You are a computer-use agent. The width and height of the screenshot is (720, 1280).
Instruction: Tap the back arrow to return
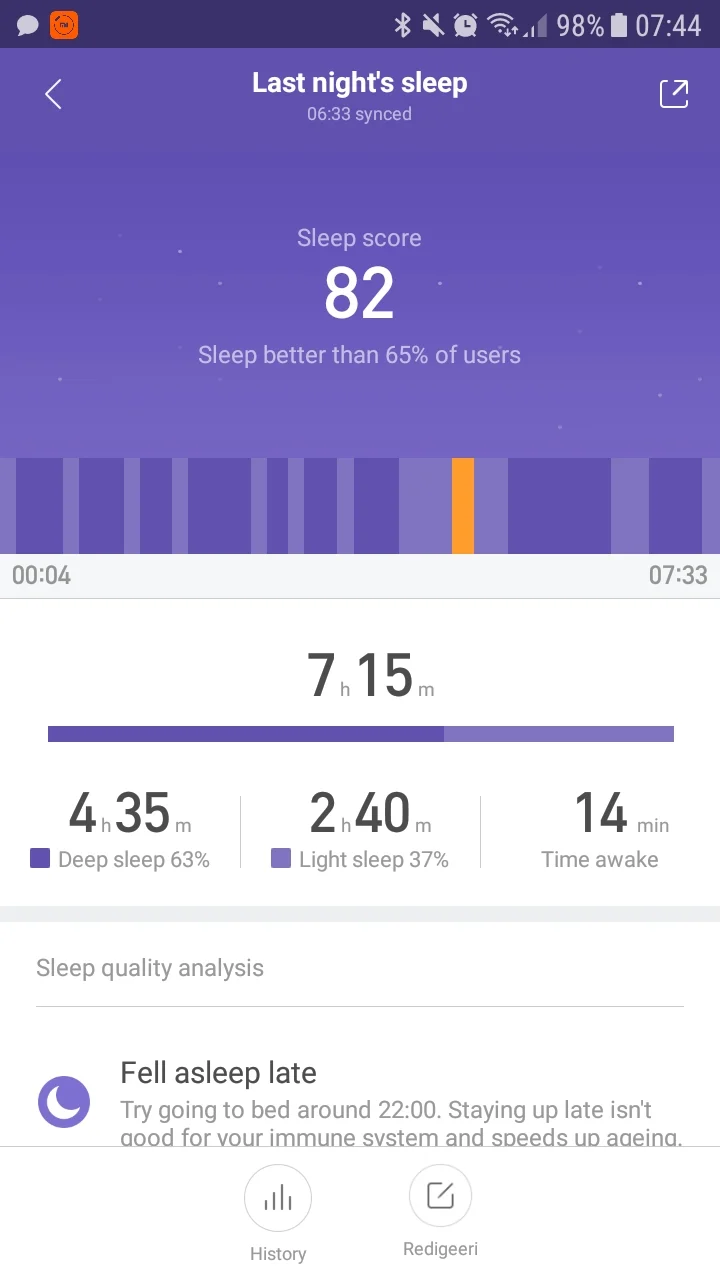pyautogui.click(x=52, y=93)
